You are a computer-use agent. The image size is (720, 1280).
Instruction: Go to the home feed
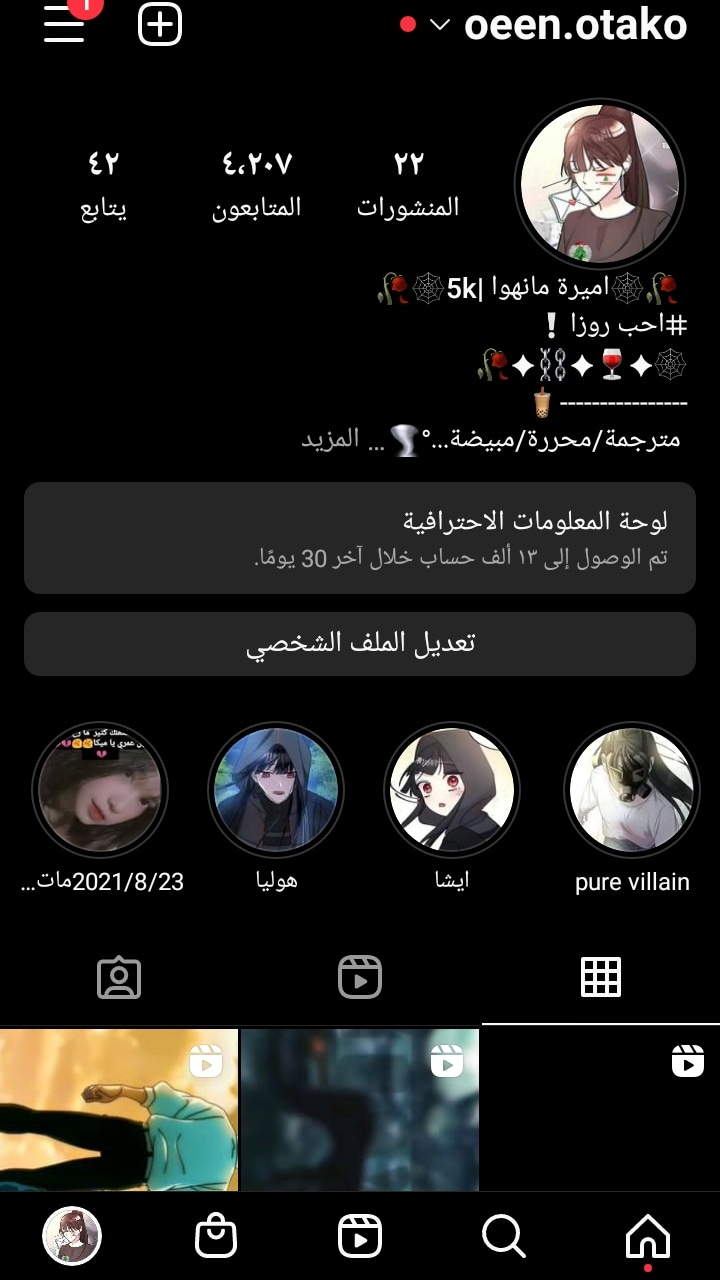[x=647, y=1237]
